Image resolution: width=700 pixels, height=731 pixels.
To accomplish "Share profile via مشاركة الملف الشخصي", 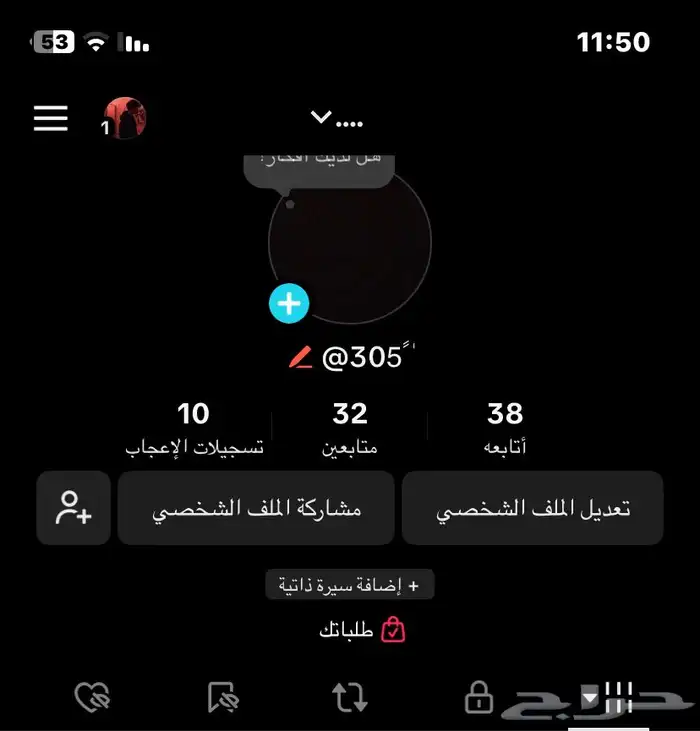I will (256, 508).
